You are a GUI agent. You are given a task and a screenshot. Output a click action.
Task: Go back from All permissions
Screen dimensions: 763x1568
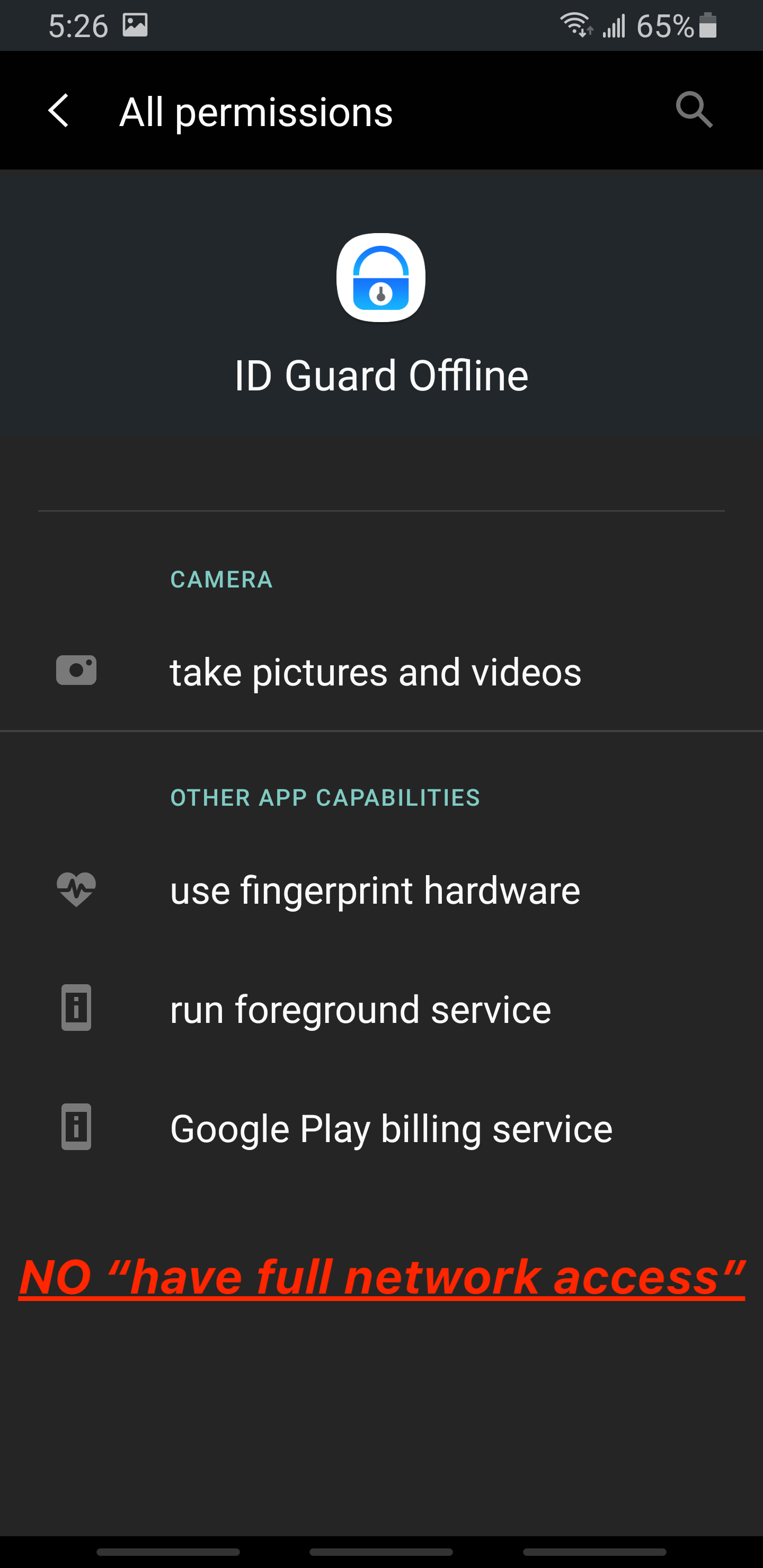point(58,111)
